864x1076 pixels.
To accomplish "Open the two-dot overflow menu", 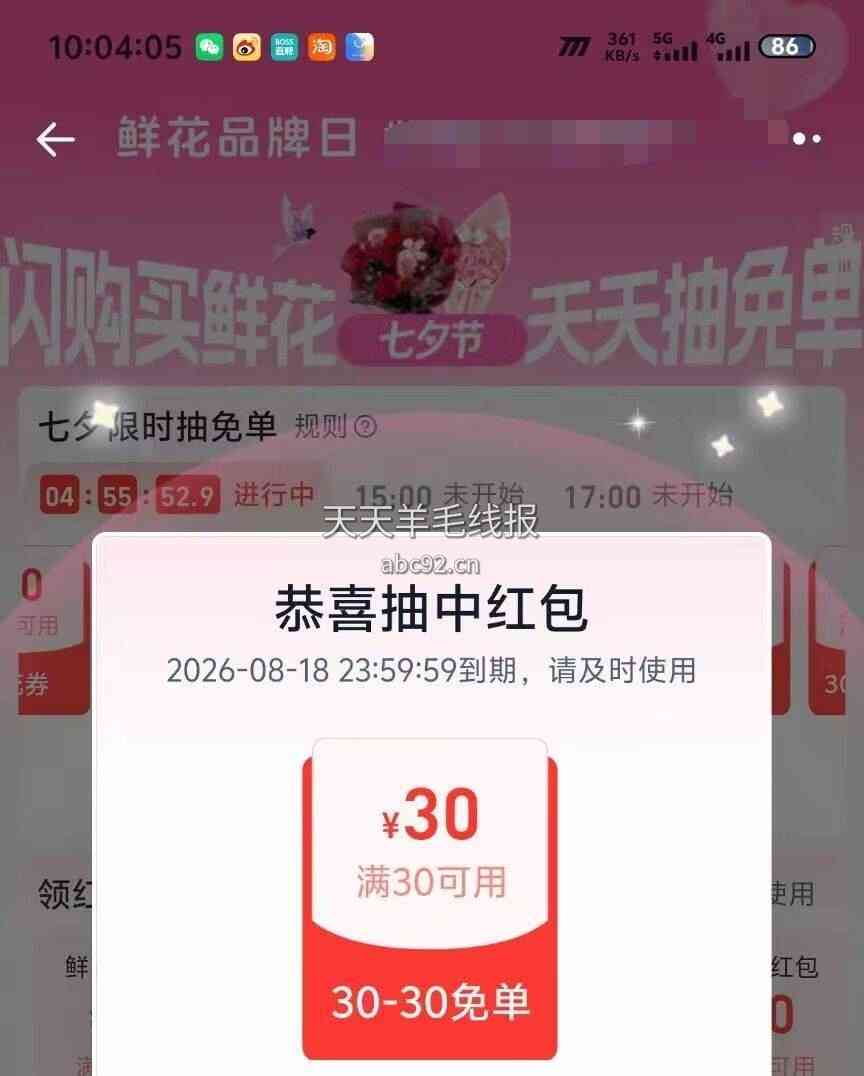I will (806, 139).
